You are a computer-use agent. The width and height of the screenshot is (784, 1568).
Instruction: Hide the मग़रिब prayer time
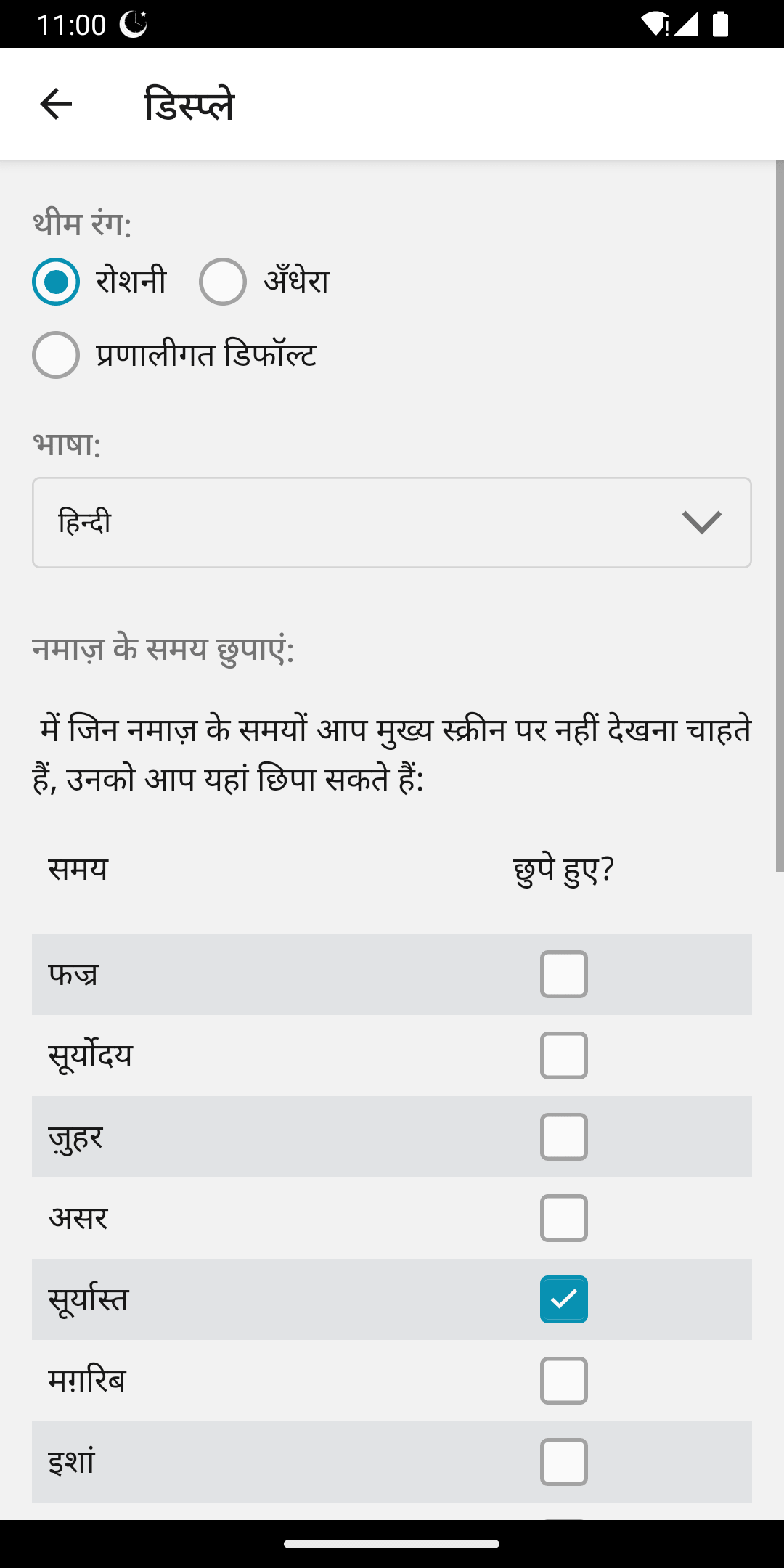(563, 1381)
